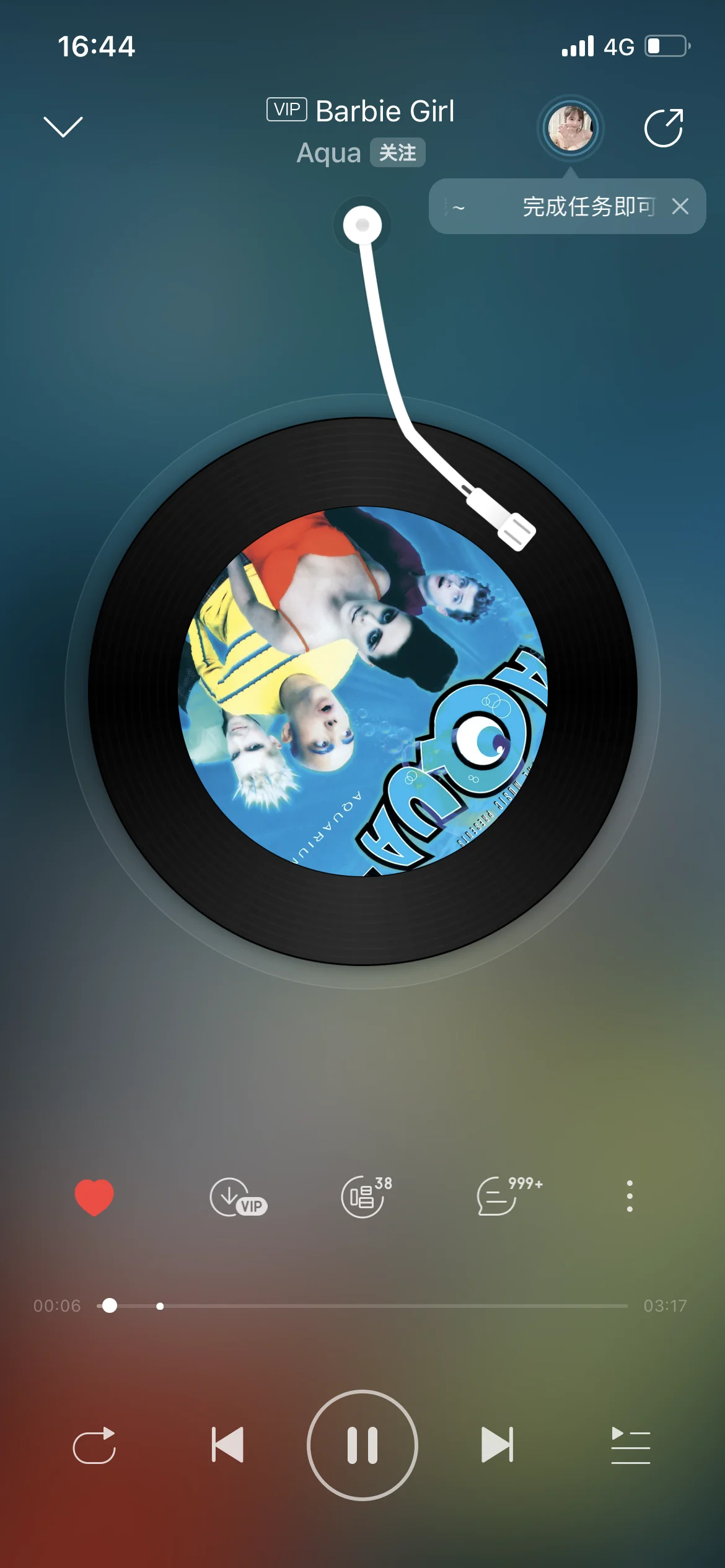The image size is (725, 1568).
Task: Skip to the next track
Action: [497, 1445]
